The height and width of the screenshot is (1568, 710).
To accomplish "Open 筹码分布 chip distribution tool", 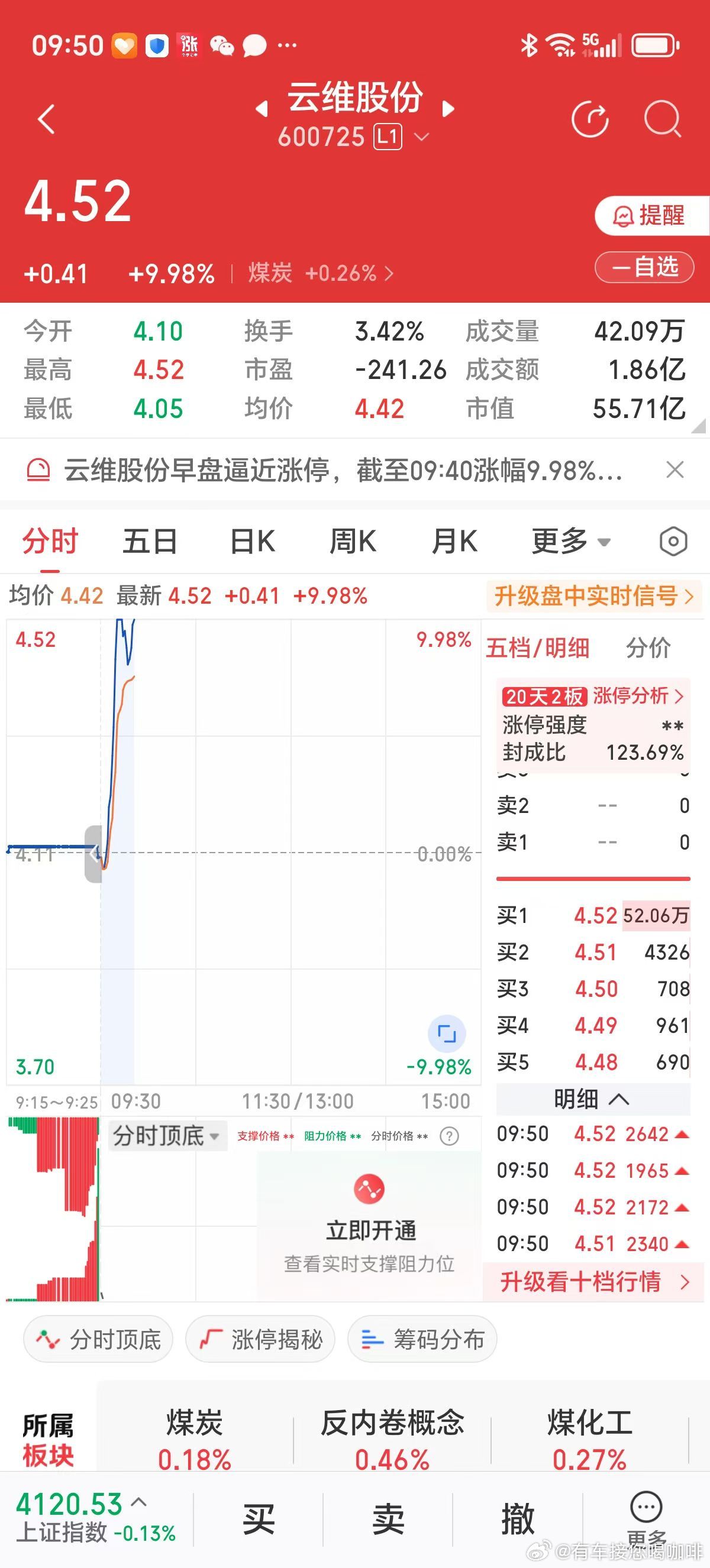I will click(x=422, y=1340).
